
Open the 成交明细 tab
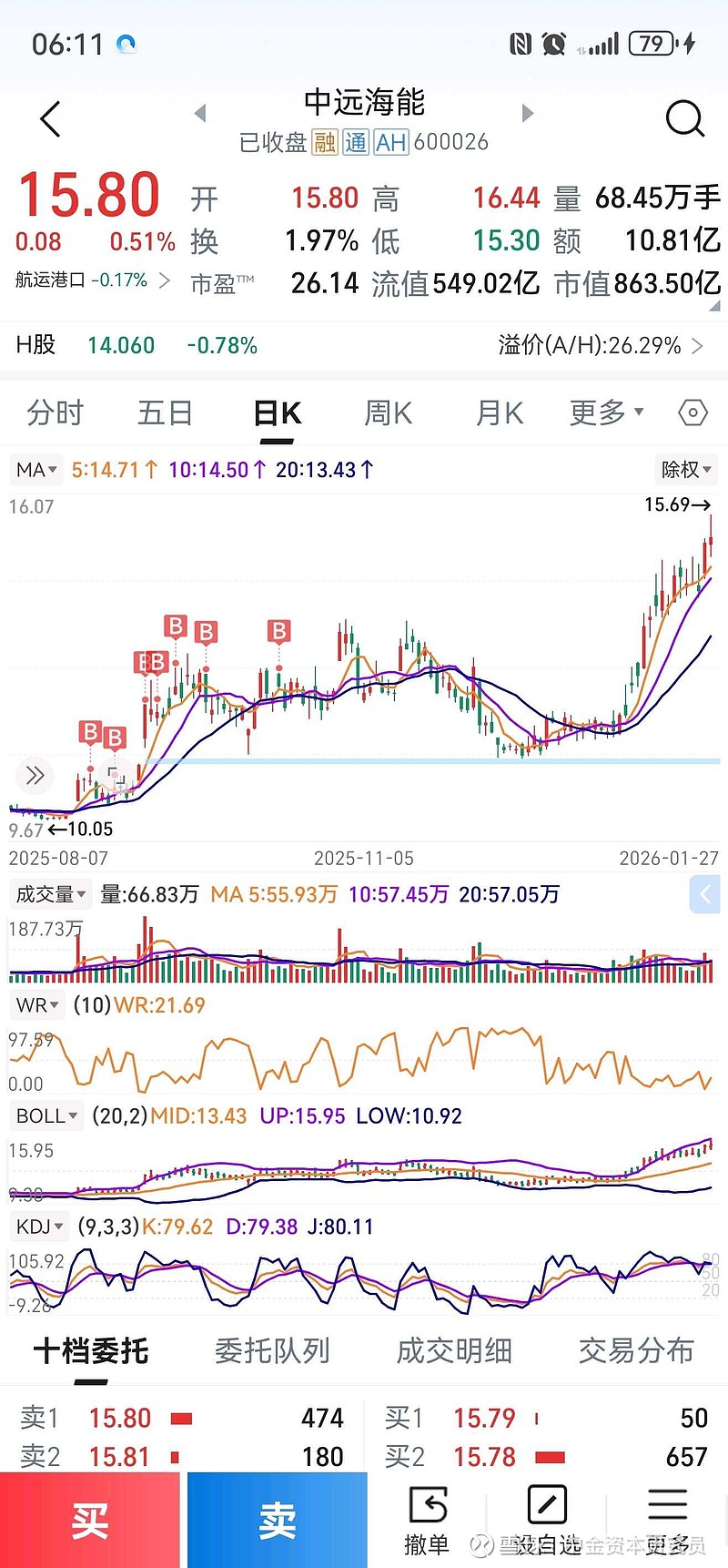pyautogui.click(x=453, y=1351)
